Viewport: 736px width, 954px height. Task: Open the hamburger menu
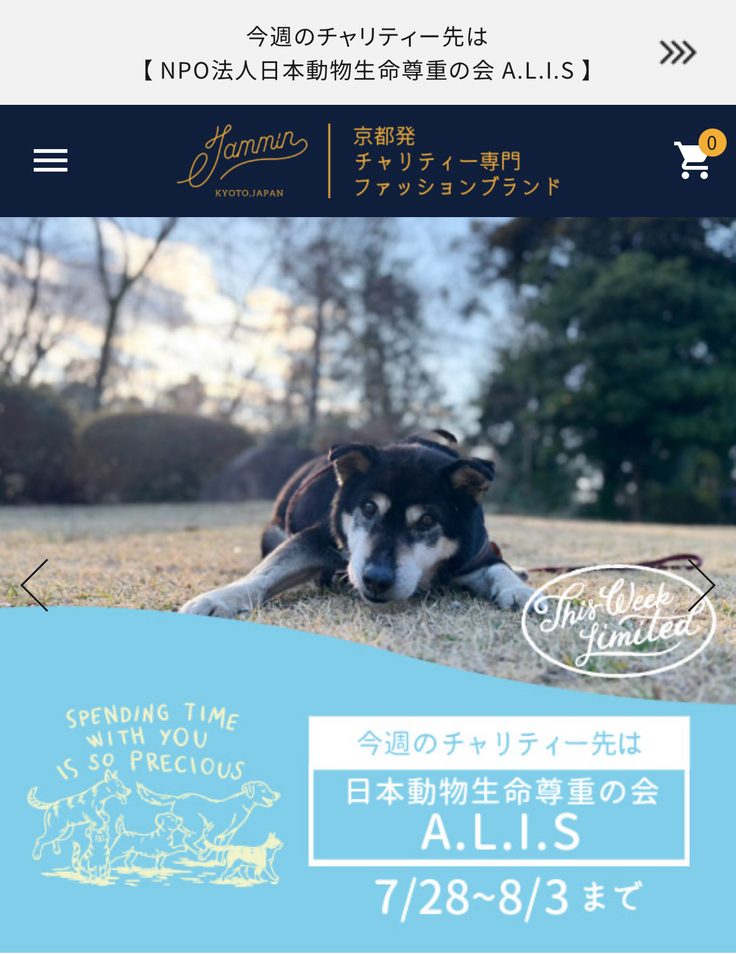click(x=50, y=160)
